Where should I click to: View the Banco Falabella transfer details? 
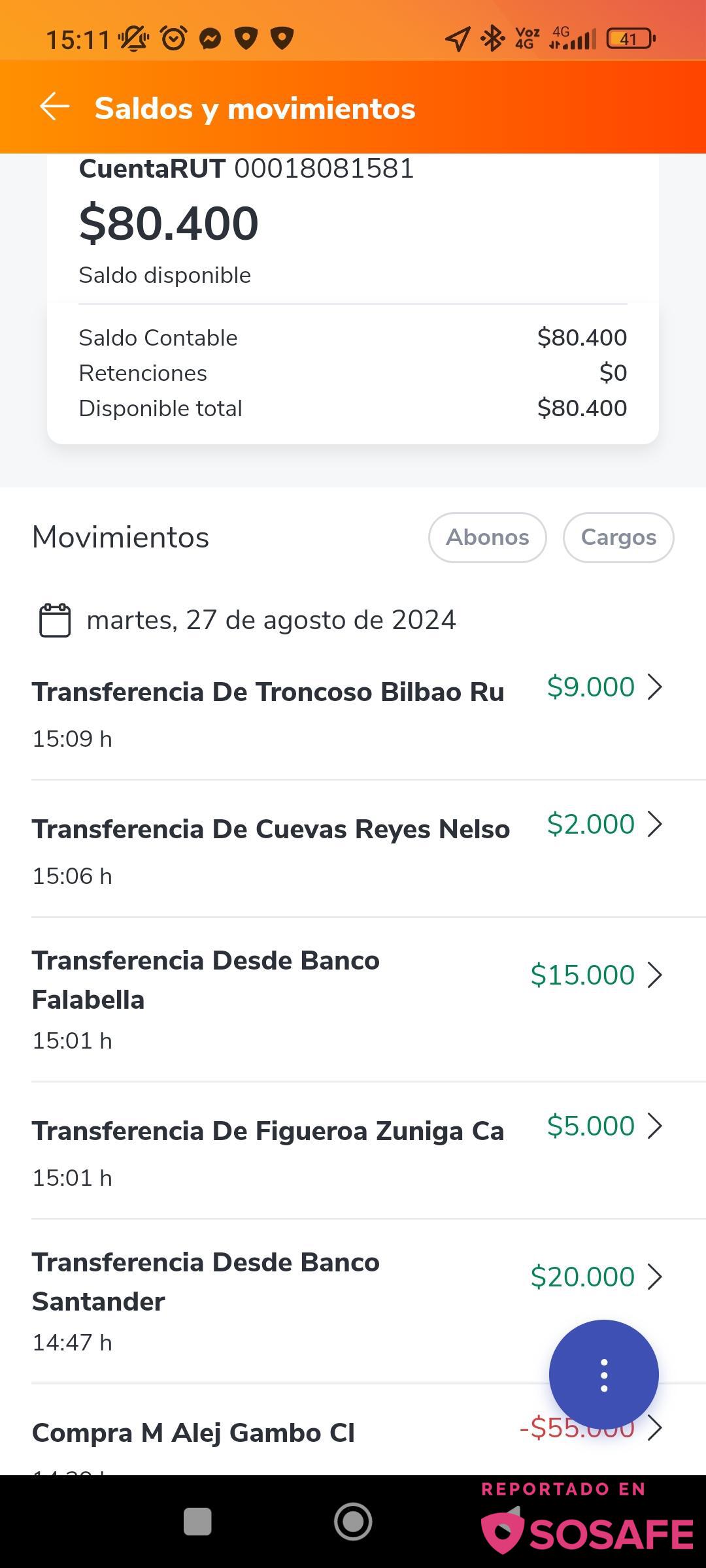click(x=353, y=1000)
